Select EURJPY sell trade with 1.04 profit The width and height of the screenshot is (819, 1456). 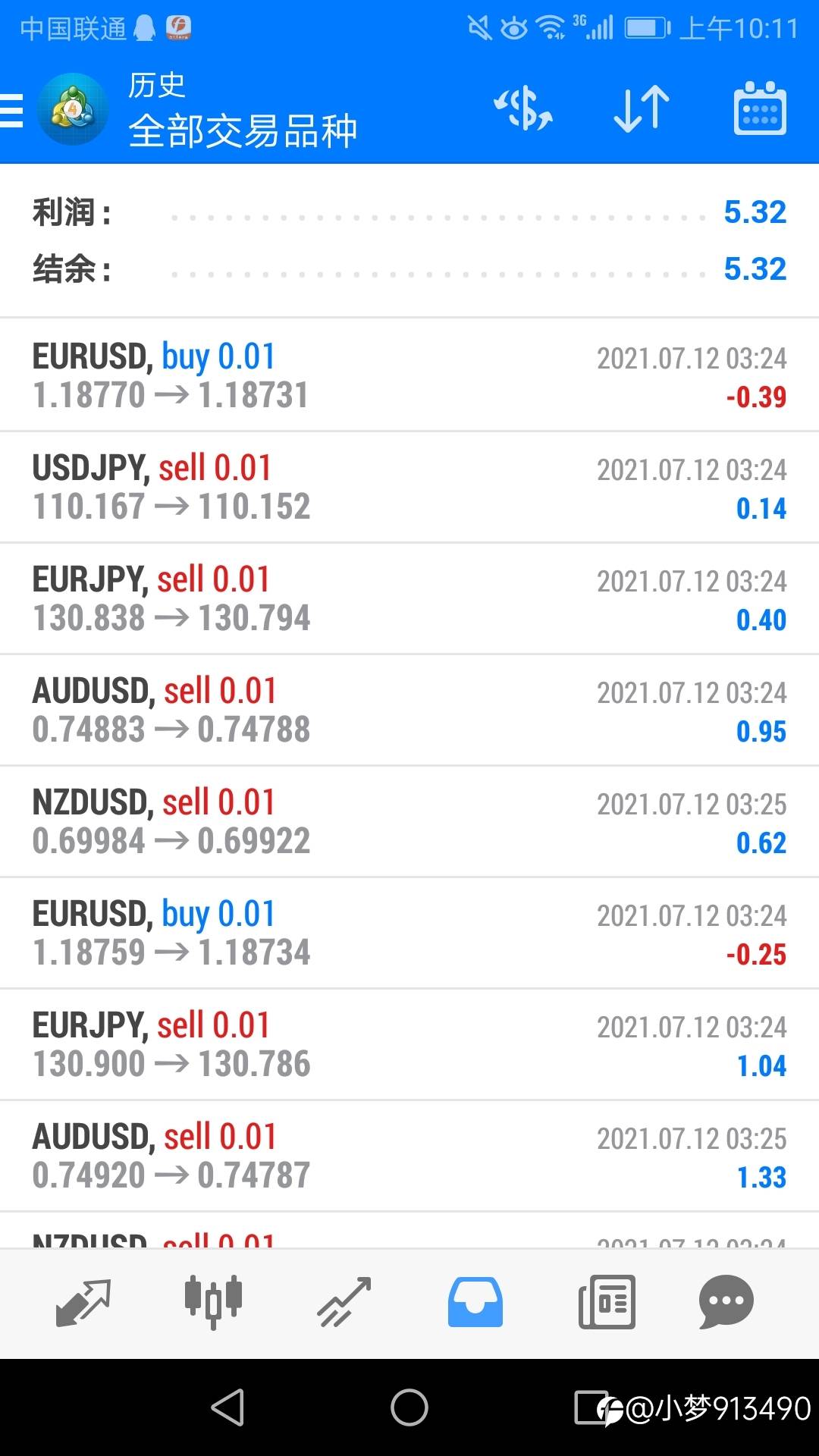point(409,1044)
